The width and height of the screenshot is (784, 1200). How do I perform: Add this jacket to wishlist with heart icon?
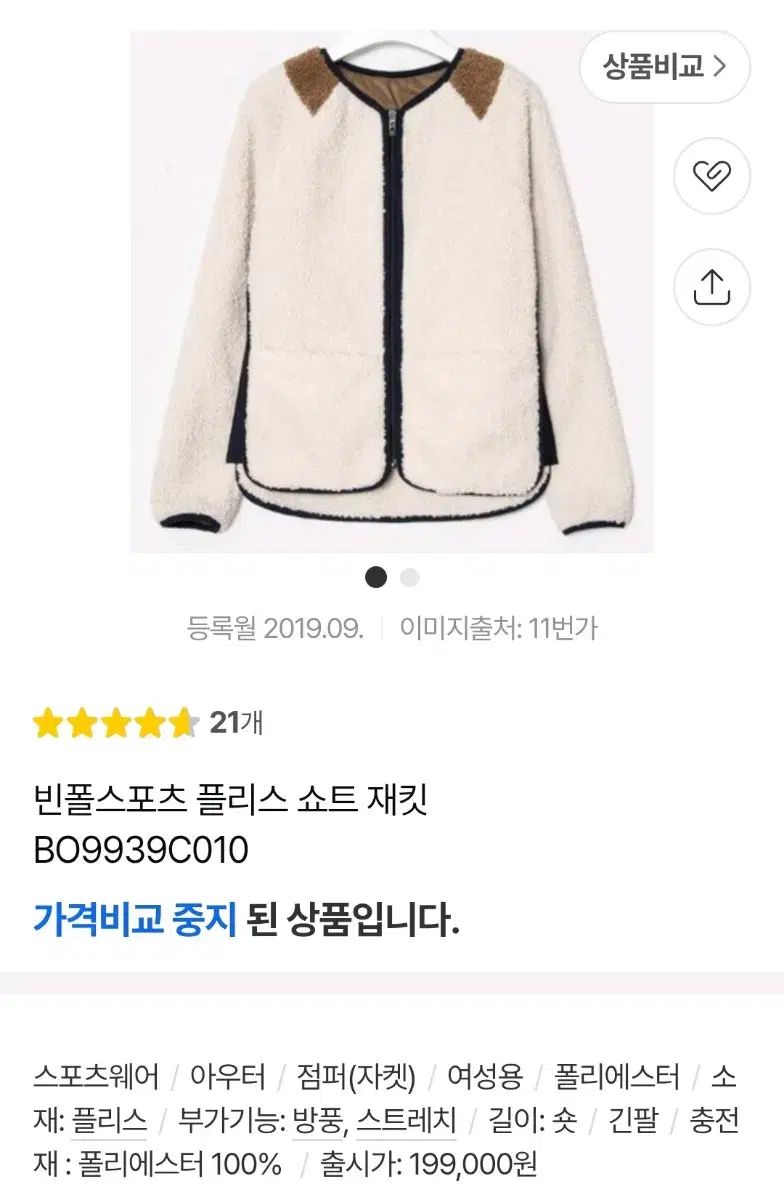pyautogui.click(x=712, y=177)
